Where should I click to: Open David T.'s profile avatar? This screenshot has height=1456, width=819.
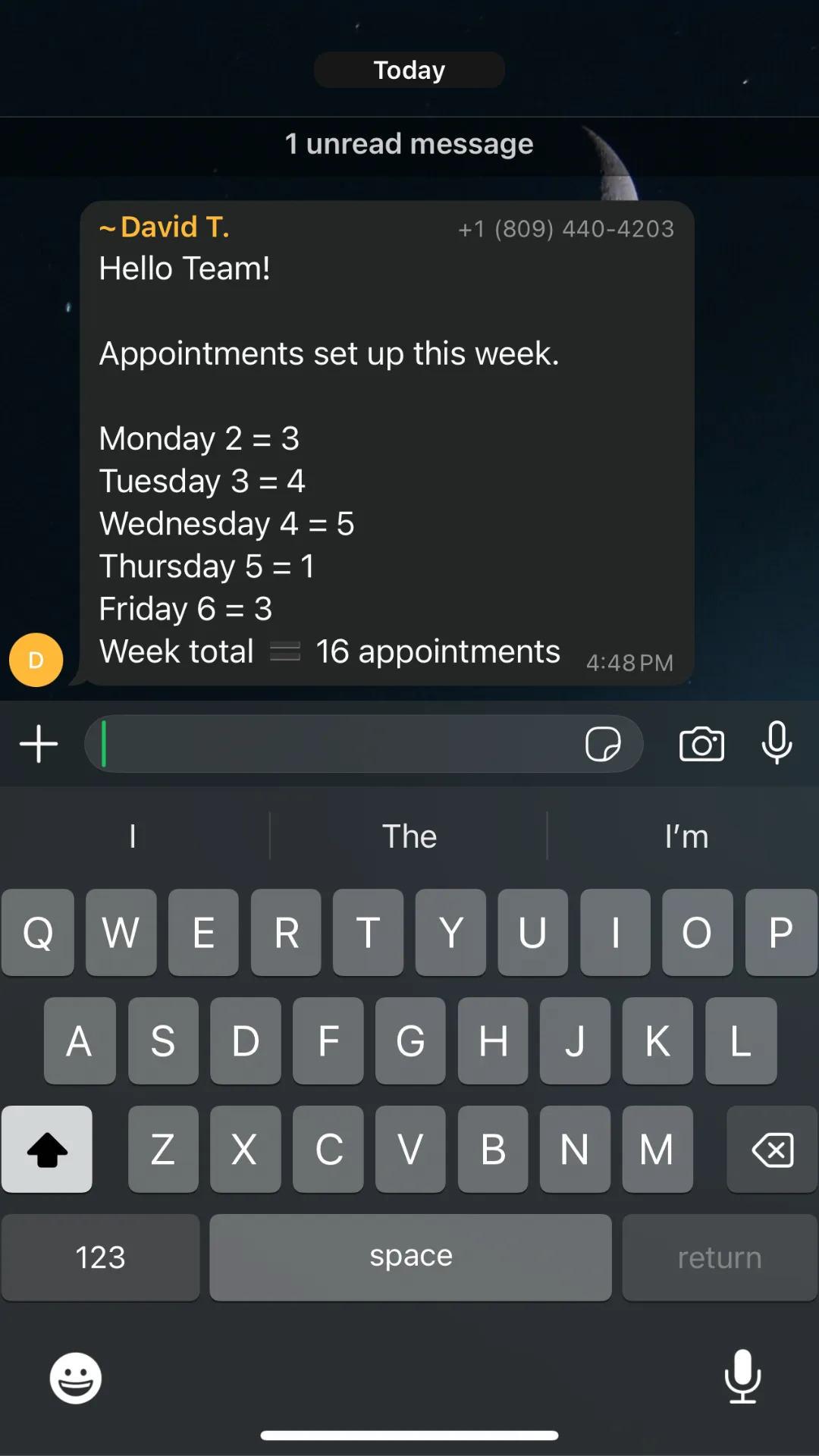[36, 660]
